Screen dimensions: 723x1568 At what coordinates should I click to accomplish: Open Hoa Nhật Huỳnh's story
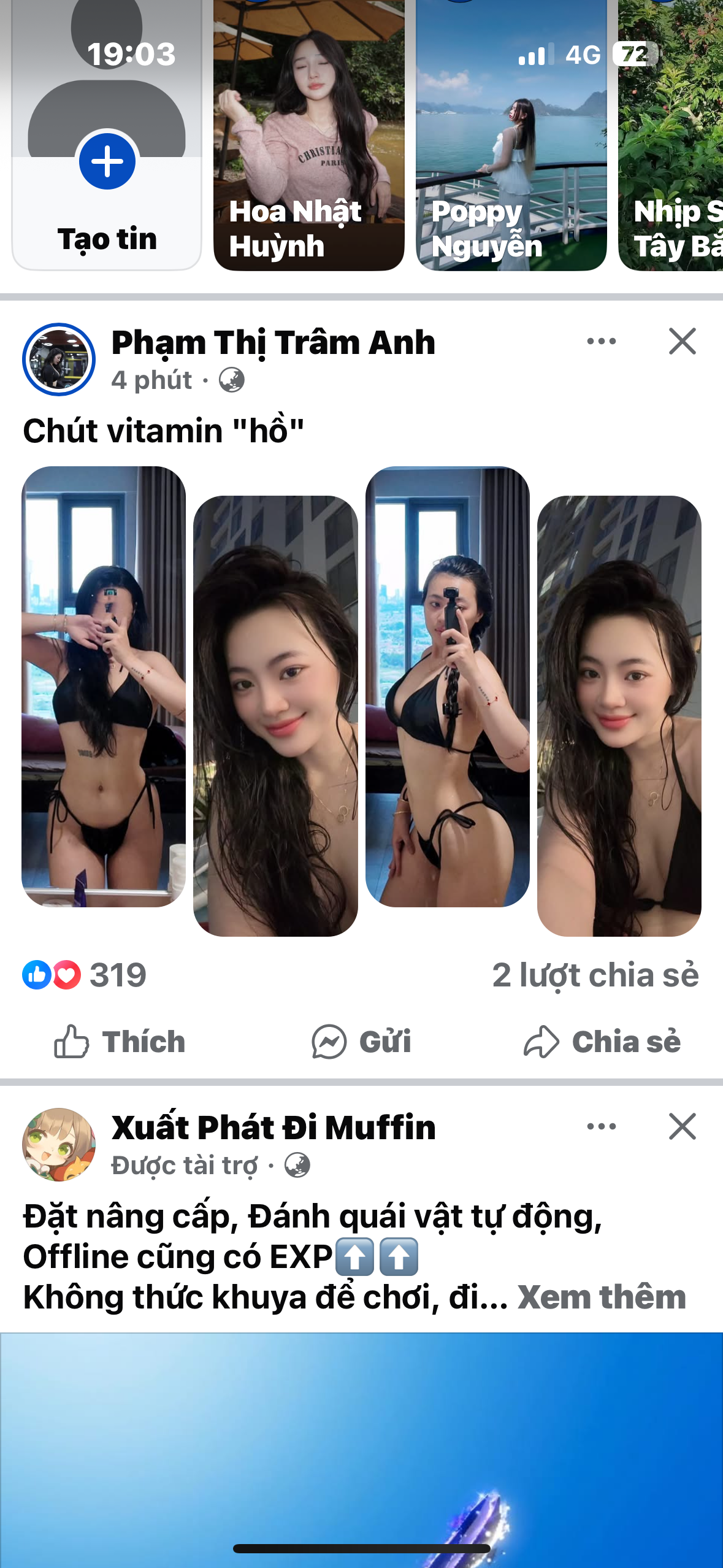click(x=308, y=135)
